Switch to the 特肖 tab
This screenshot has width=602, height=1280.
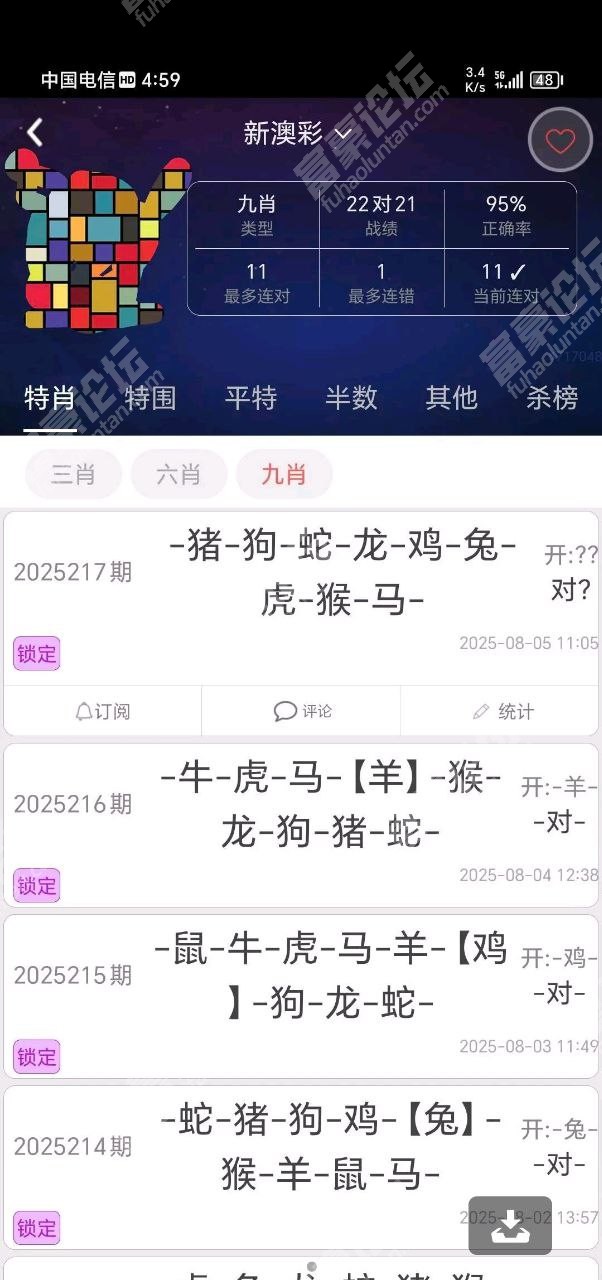(50, 398)
